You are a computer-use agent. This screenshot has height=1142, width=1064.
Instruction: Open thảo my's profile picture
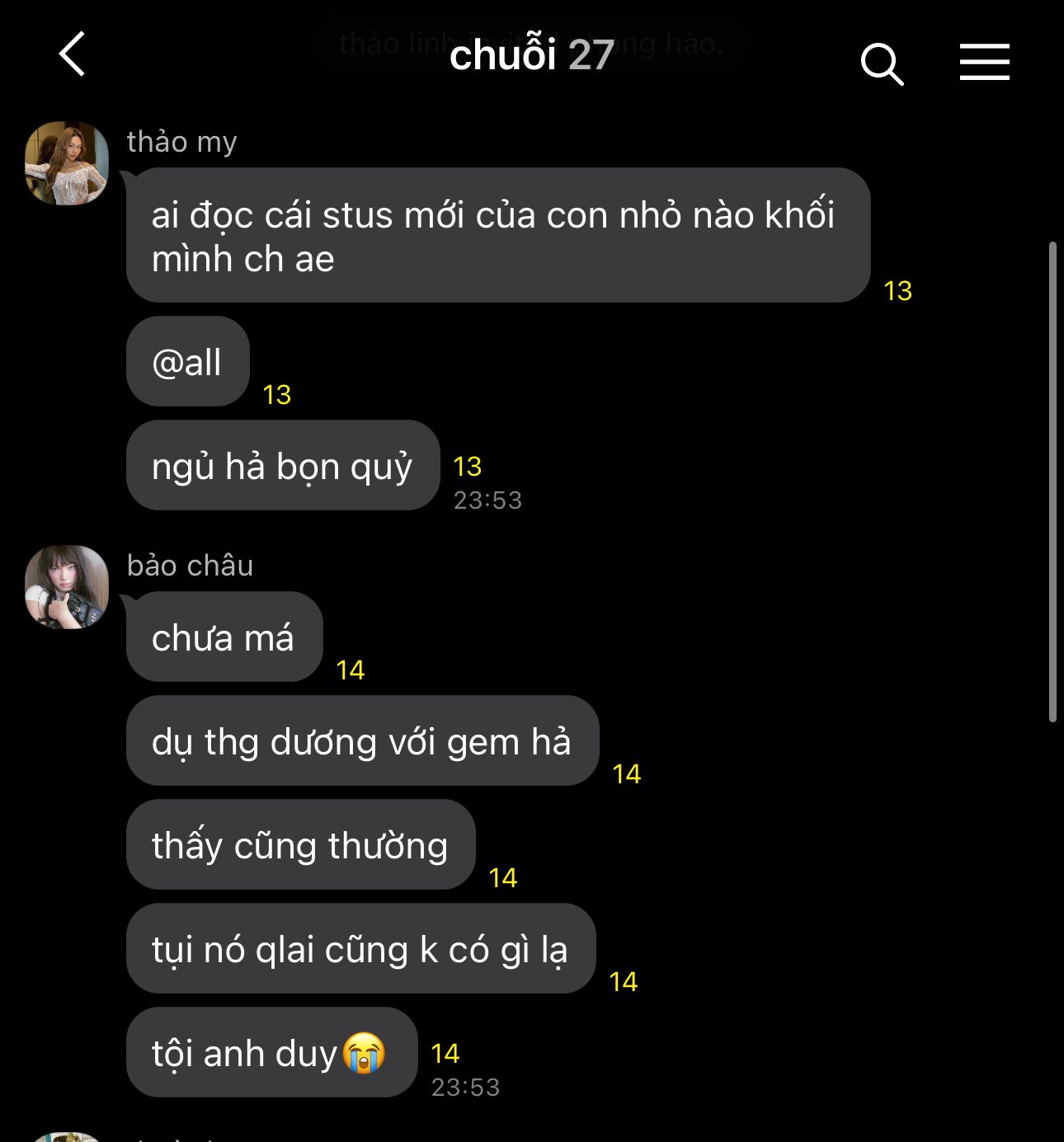pos(67,163)
